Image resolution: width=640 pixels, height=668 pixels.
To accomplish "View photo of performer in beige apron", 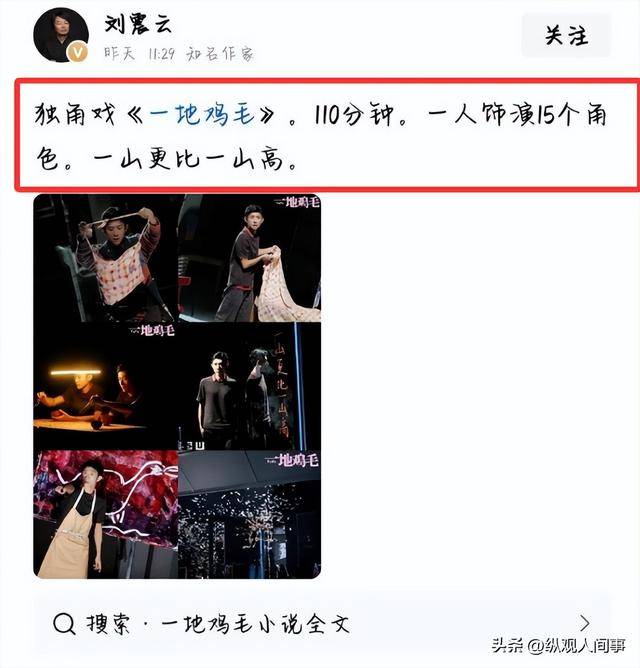I will (105, 514).
